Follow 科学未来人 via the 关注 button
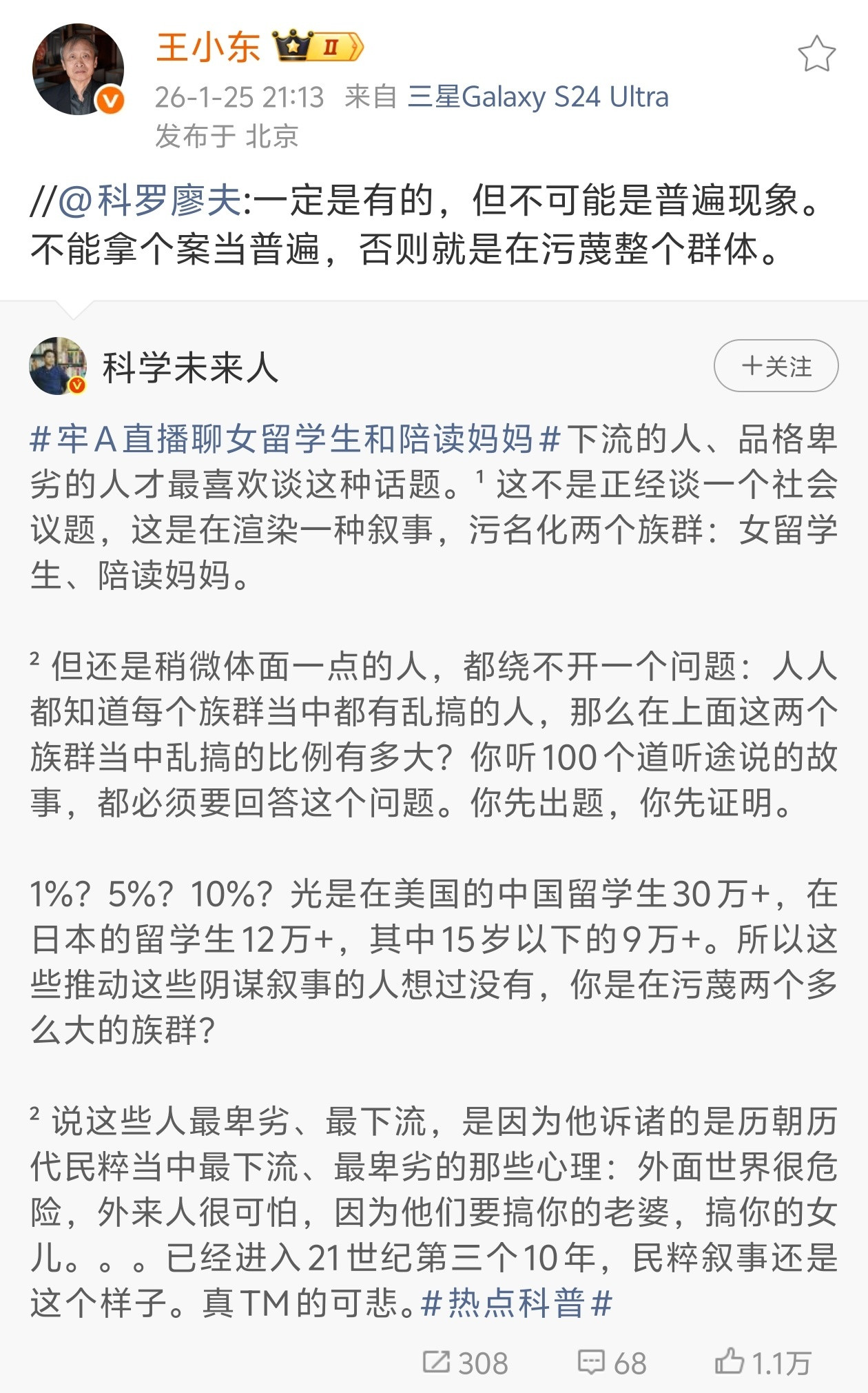This screenshot has width=868, height=1393. (x=775, y=366)
